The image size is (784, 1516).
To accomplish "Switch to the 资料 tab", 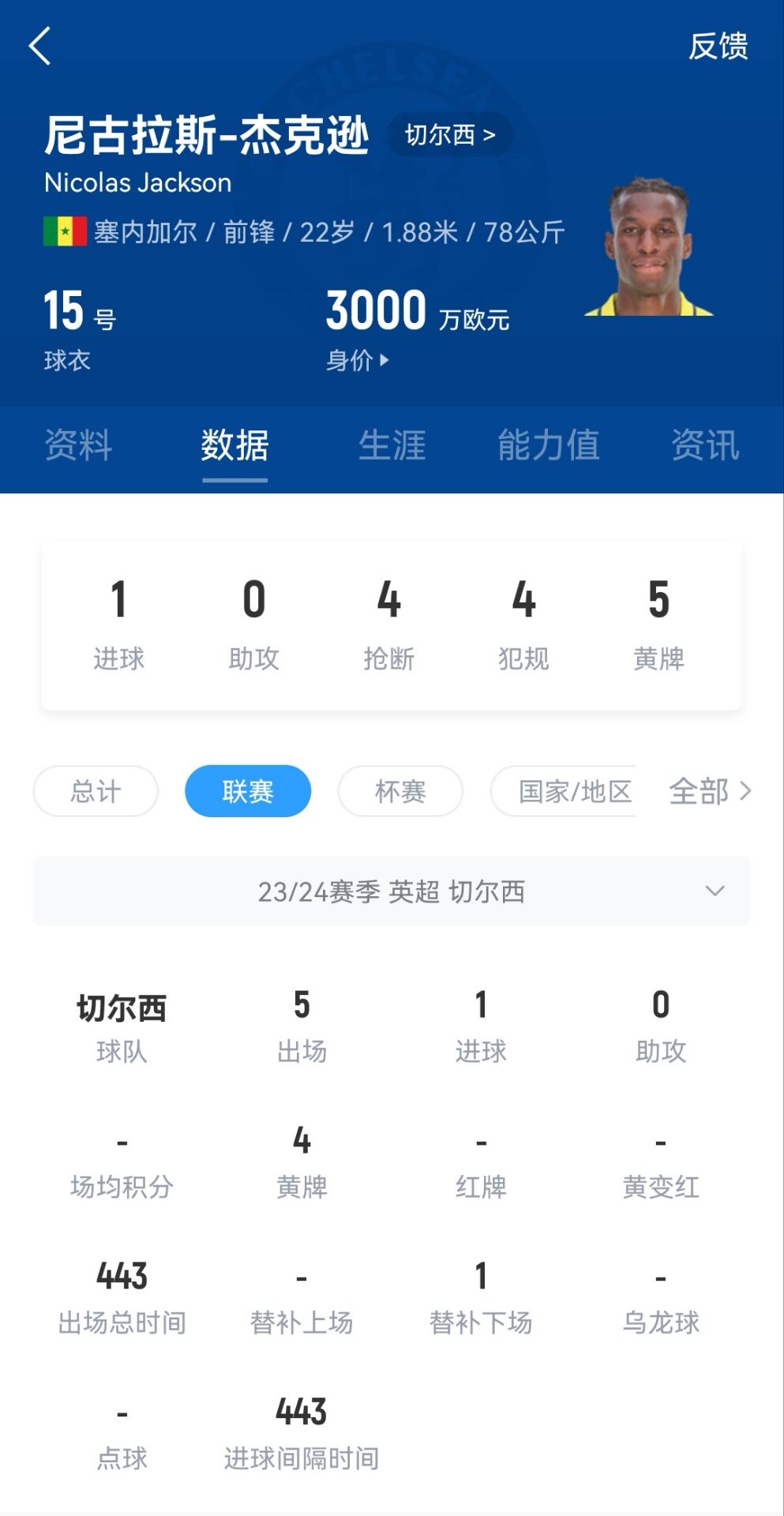I will point(78,445).
